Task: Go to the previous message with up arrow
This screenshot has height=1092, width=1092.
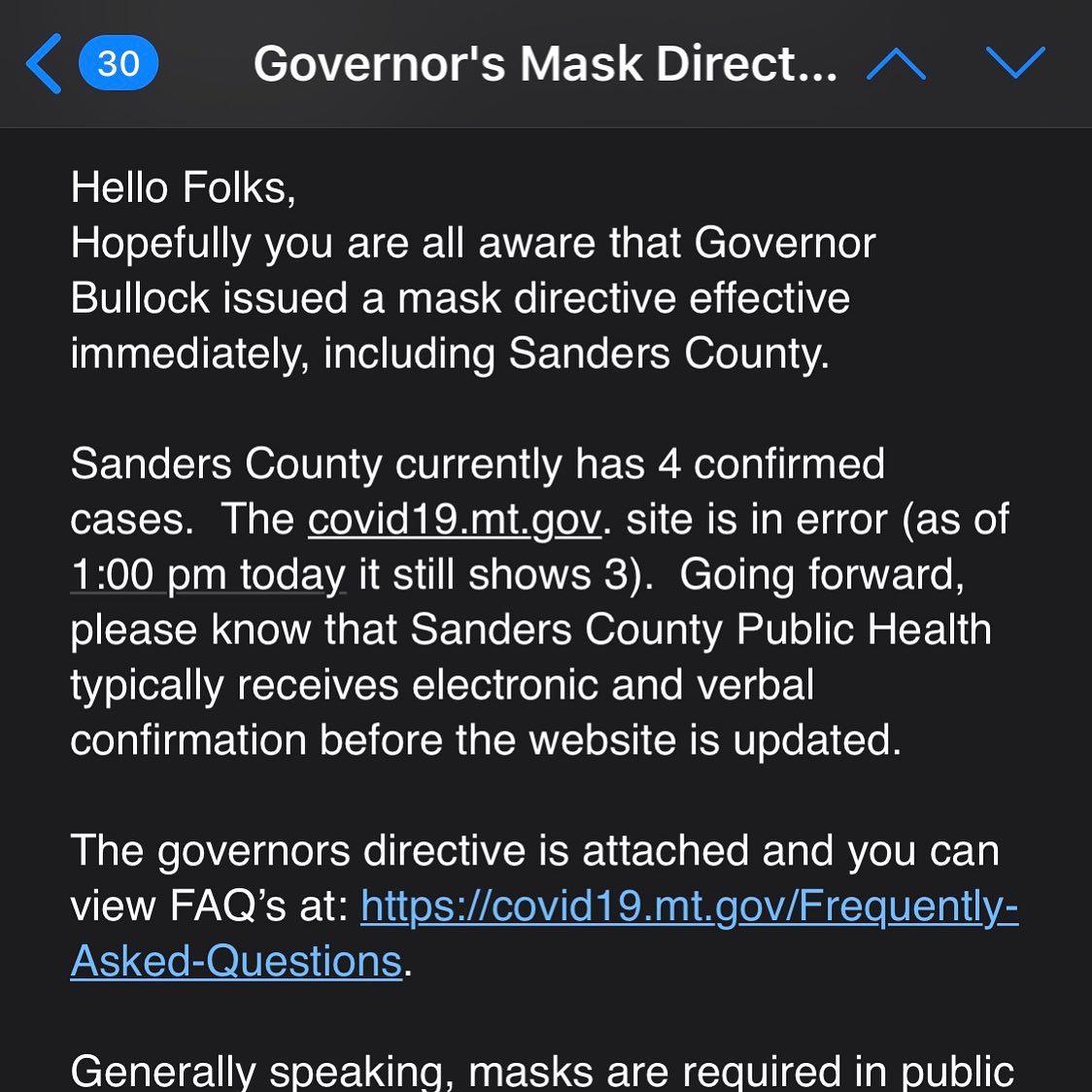Action: click(895, 64)
